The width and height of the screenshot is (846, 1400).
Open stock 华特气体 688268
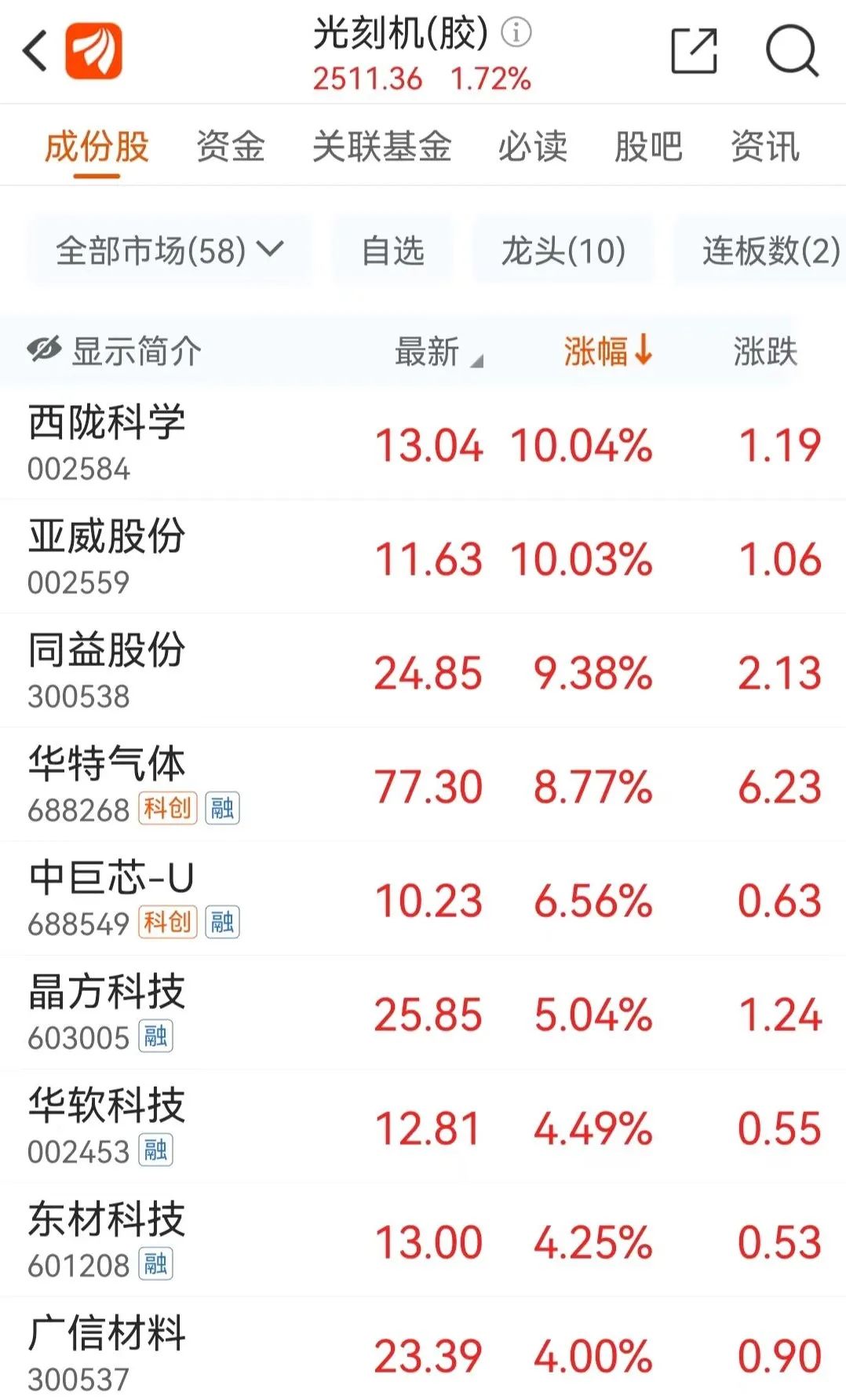coord(423,785)
